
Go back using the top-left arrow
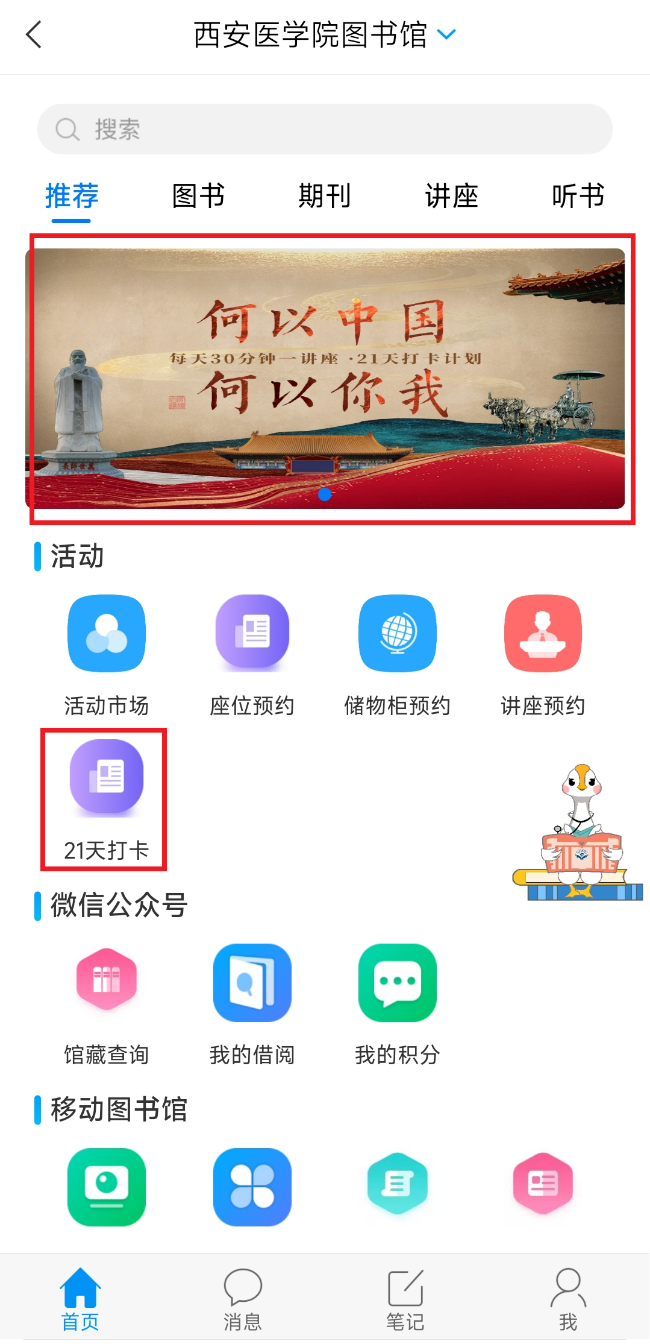pos(34,35)
